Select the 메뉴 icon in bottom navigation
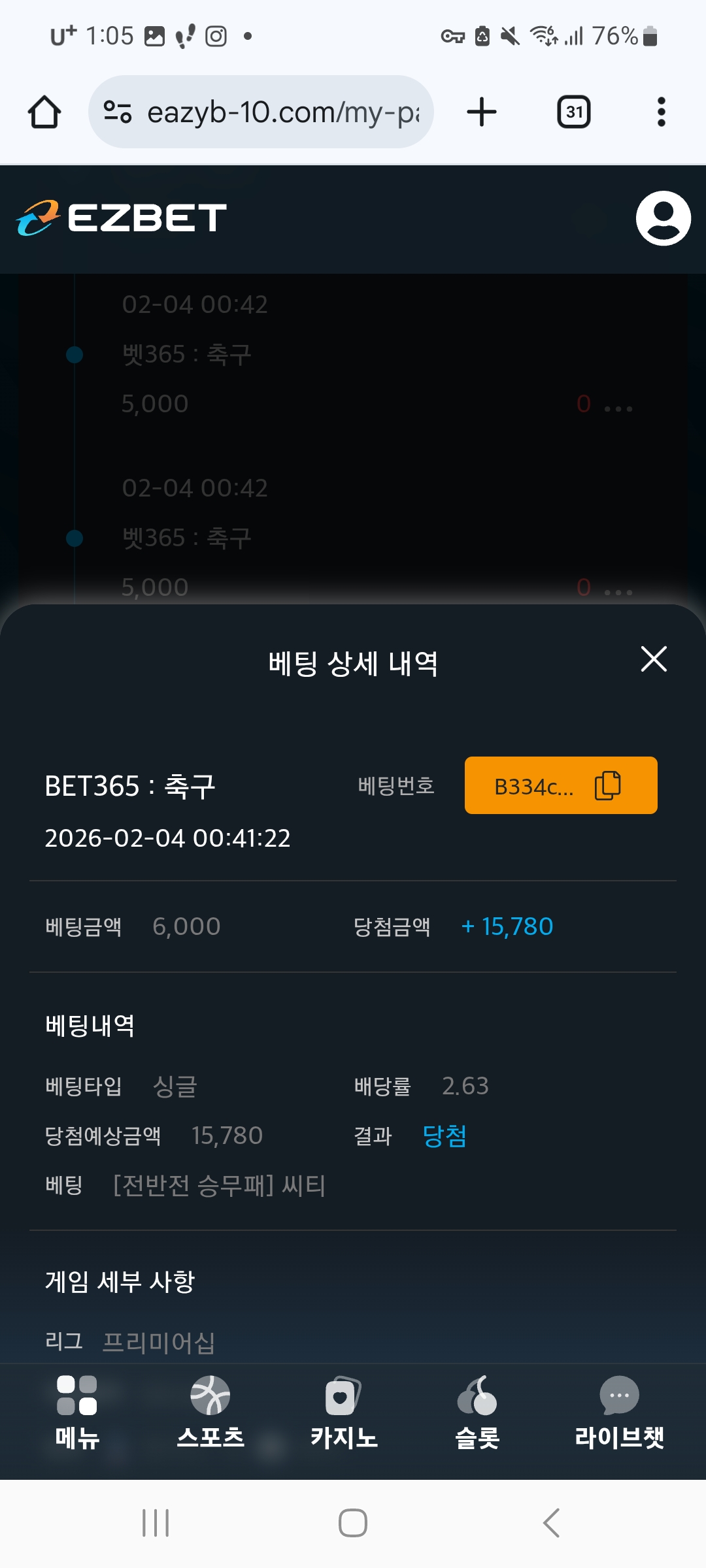This screenshot has width=706, height=1568. coord(77,1411)
